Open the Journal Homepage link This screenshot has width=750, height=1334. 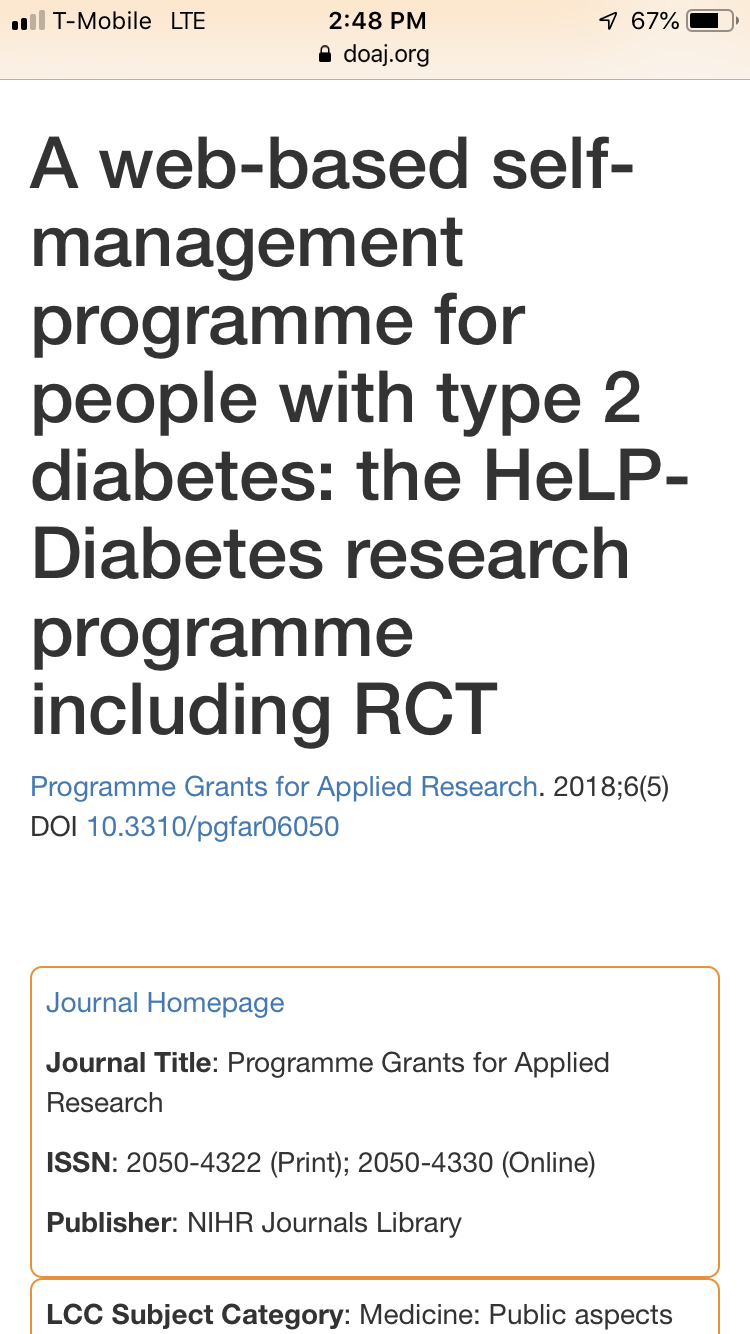tap(165, 1003)
